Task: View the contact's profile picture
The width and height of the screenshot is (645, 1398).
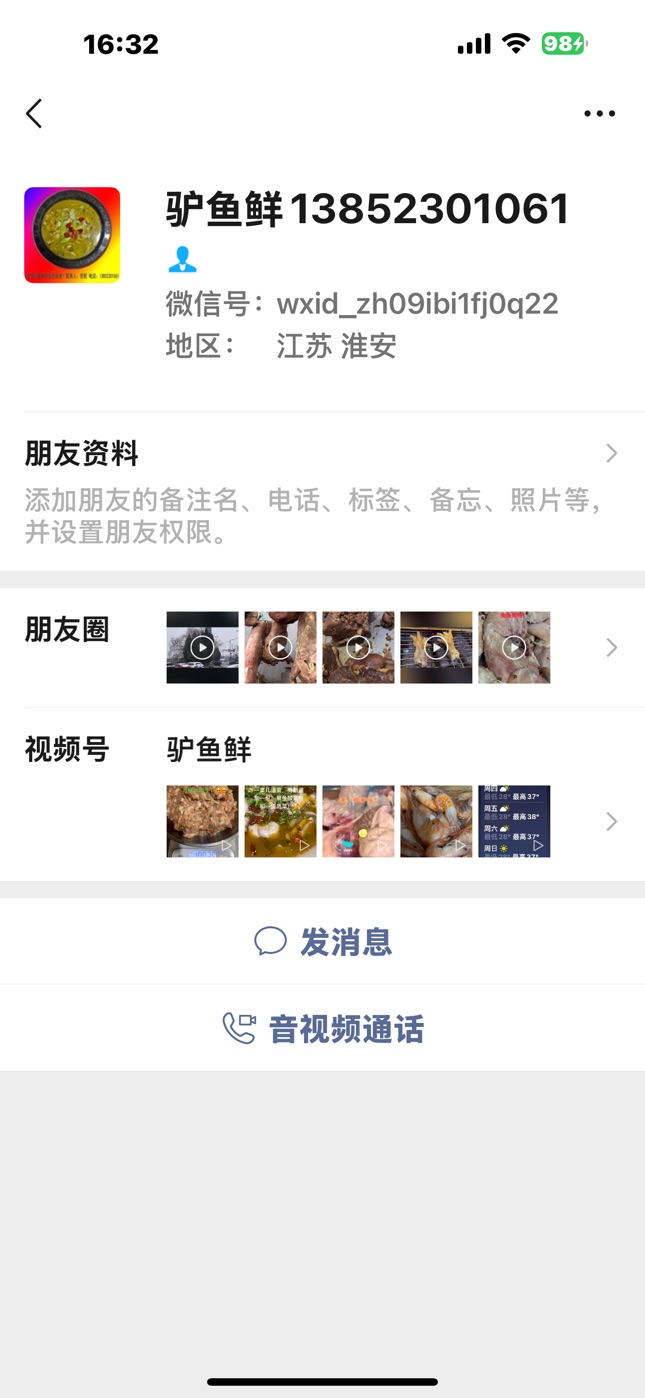Action: coord(72,235)
